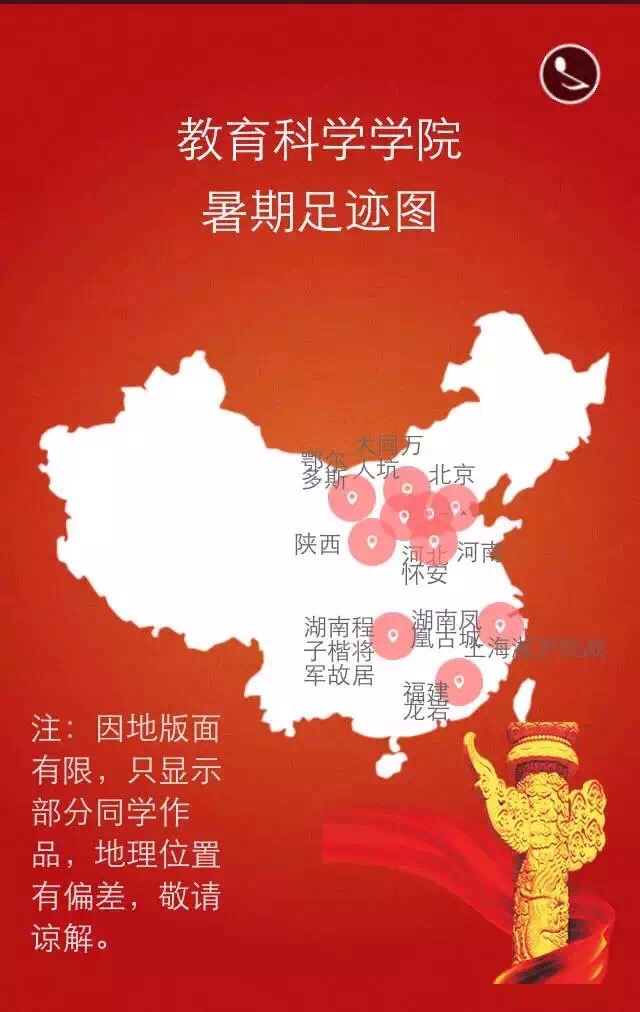640x1012 pixels.
Task: Open the 陕西 location marker
Action: click(x=372, y=542)
